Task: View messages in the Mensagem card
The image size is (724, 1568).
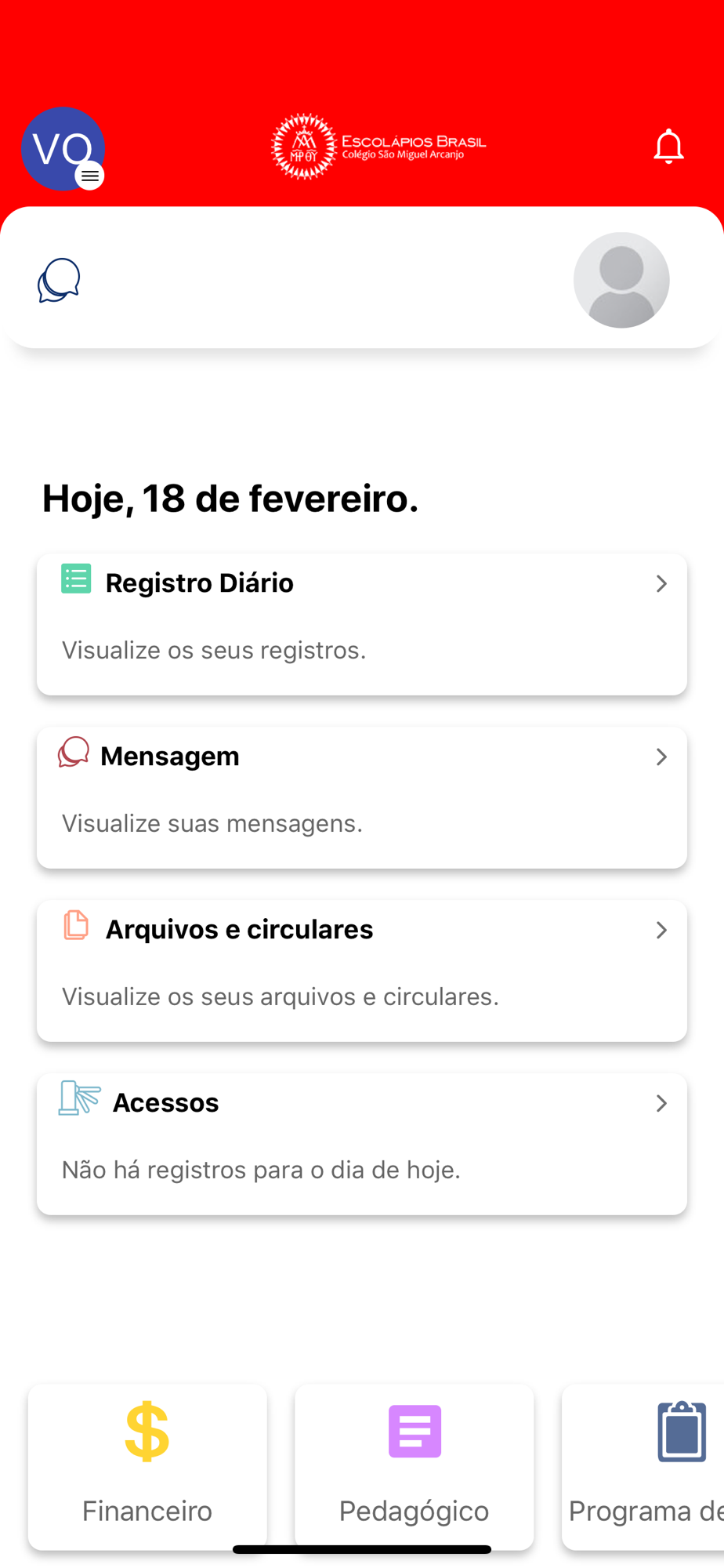Action: (x=362, y=798)
